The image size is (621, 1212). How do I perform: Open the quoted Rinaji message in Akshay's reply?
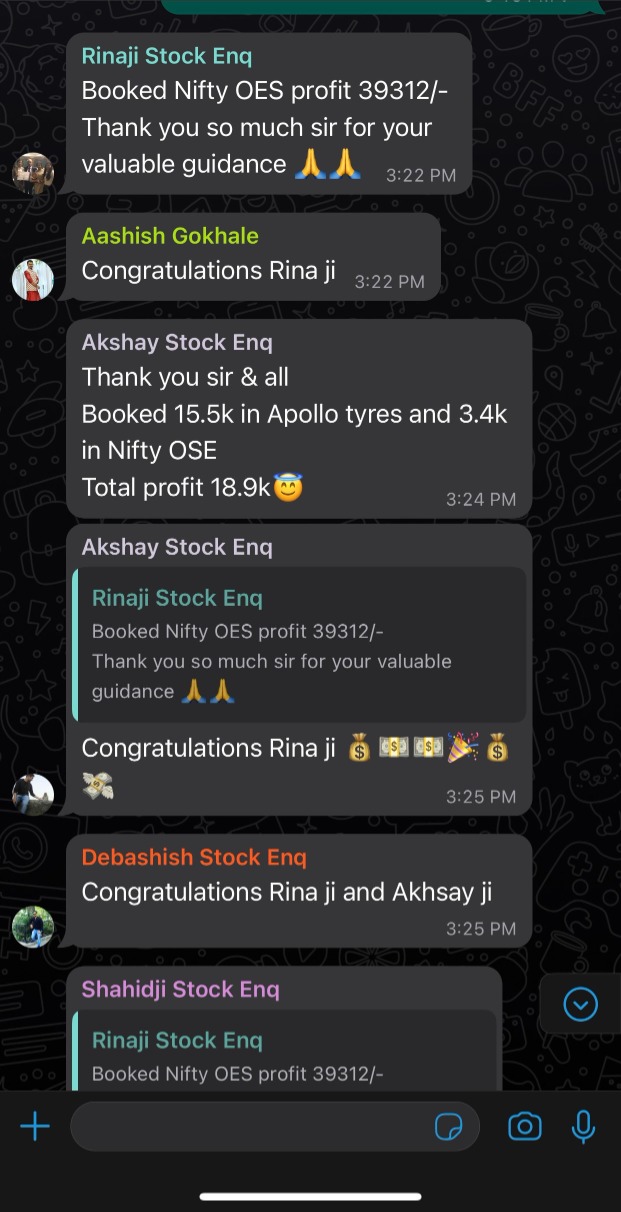click(299, 644)
